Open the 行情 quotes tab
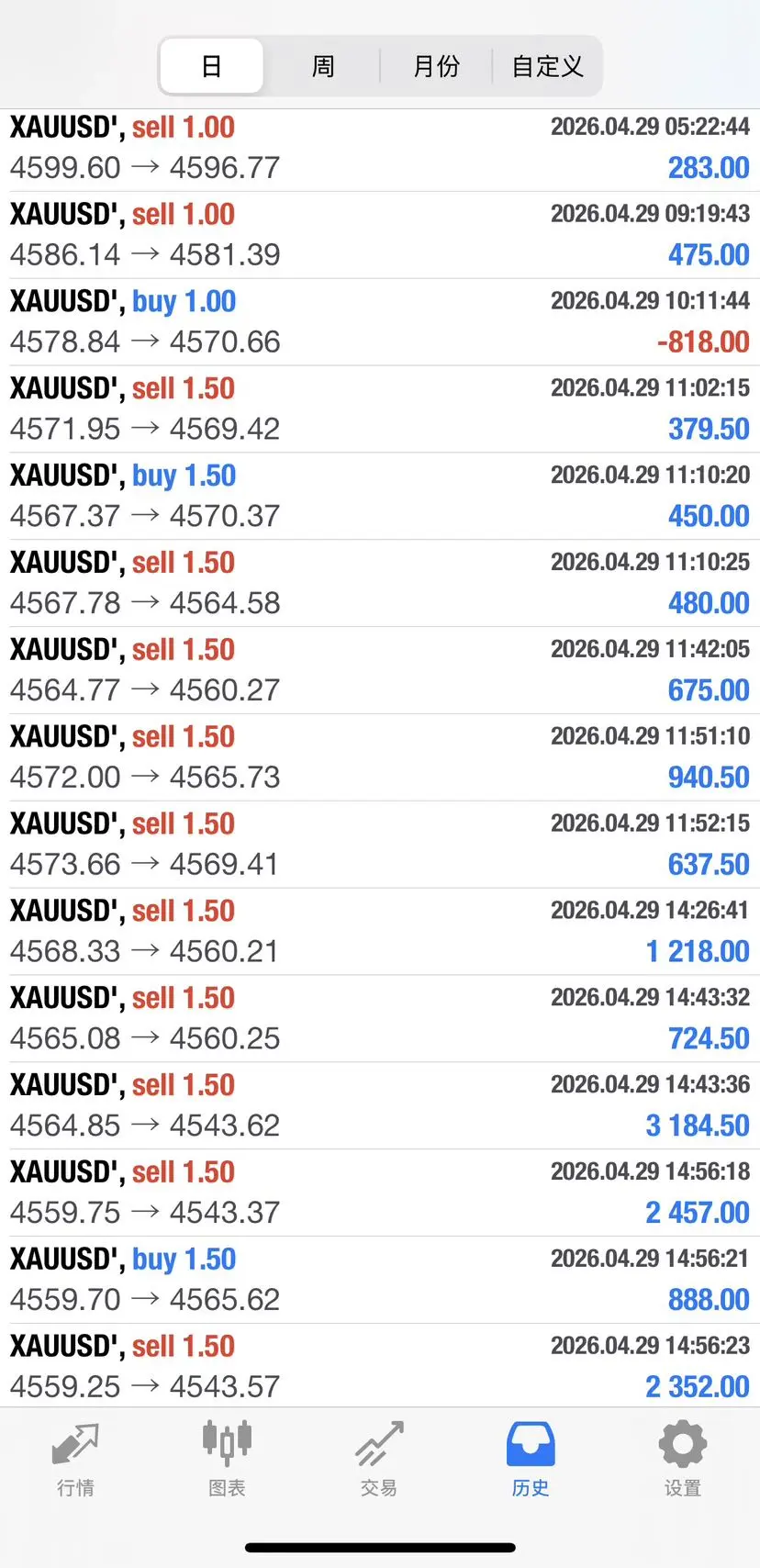 point(75,1459)
